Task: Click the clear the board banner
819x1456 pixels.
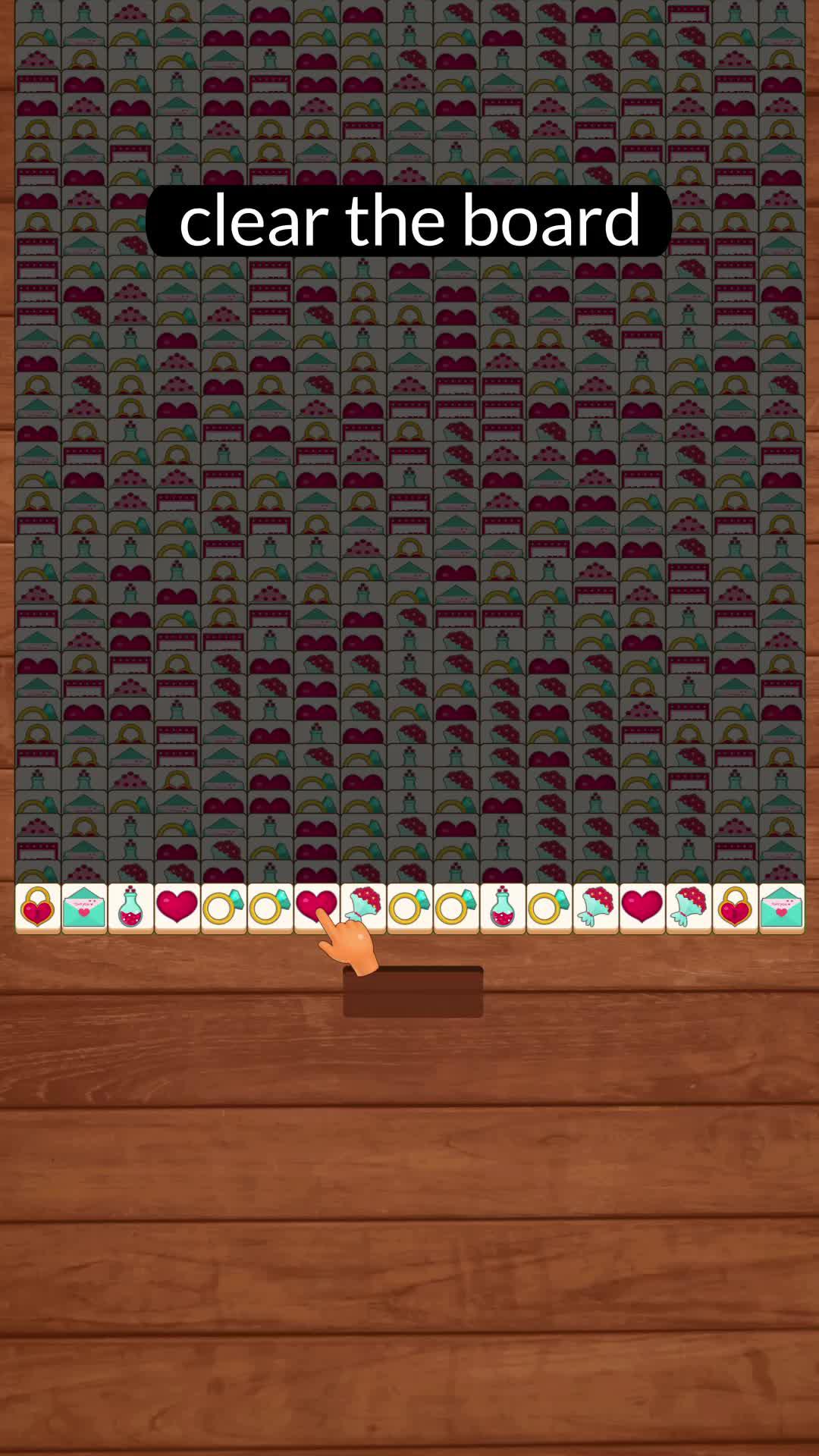Action: tap(409, 221)
